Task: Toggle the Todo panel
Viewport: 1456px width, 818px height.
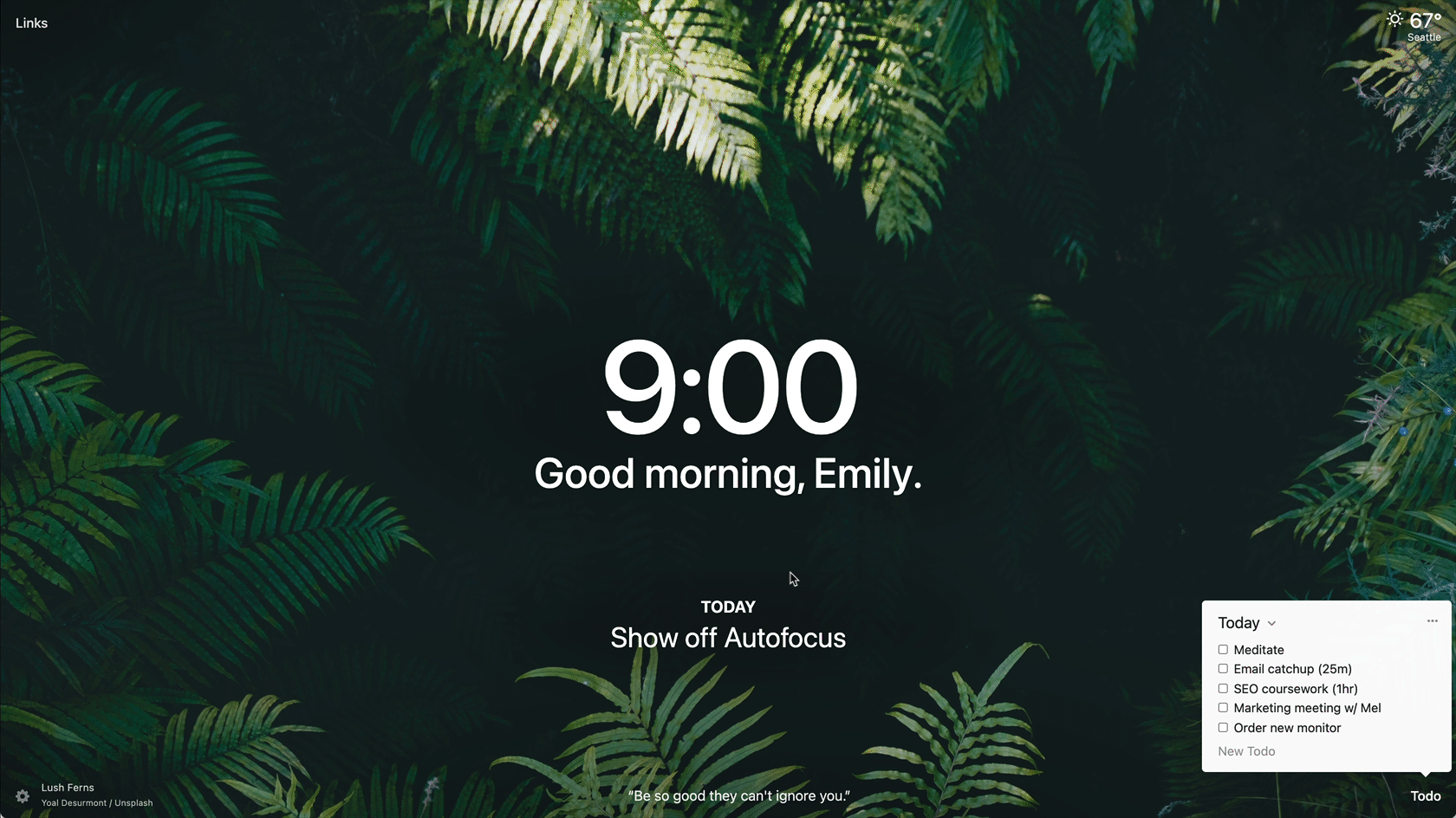Action: point(1425,795)
